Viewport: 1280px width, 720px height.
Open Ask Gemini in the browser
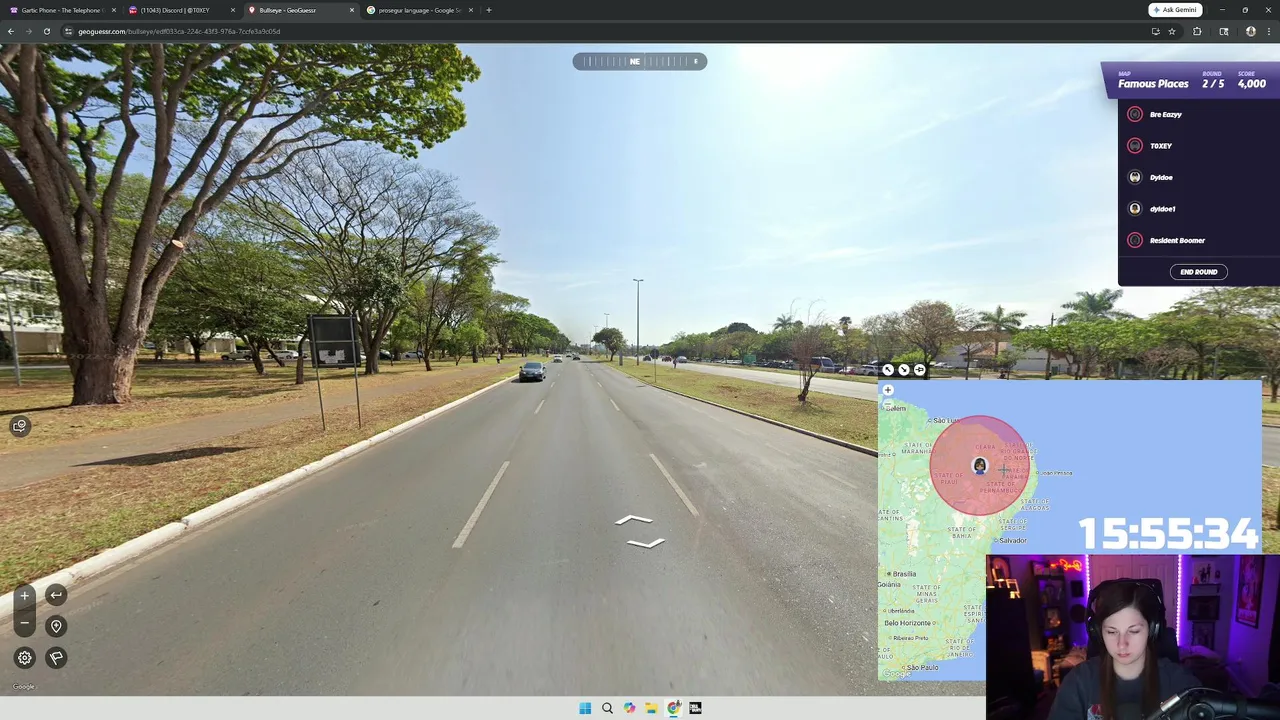tap(1175, 10)
